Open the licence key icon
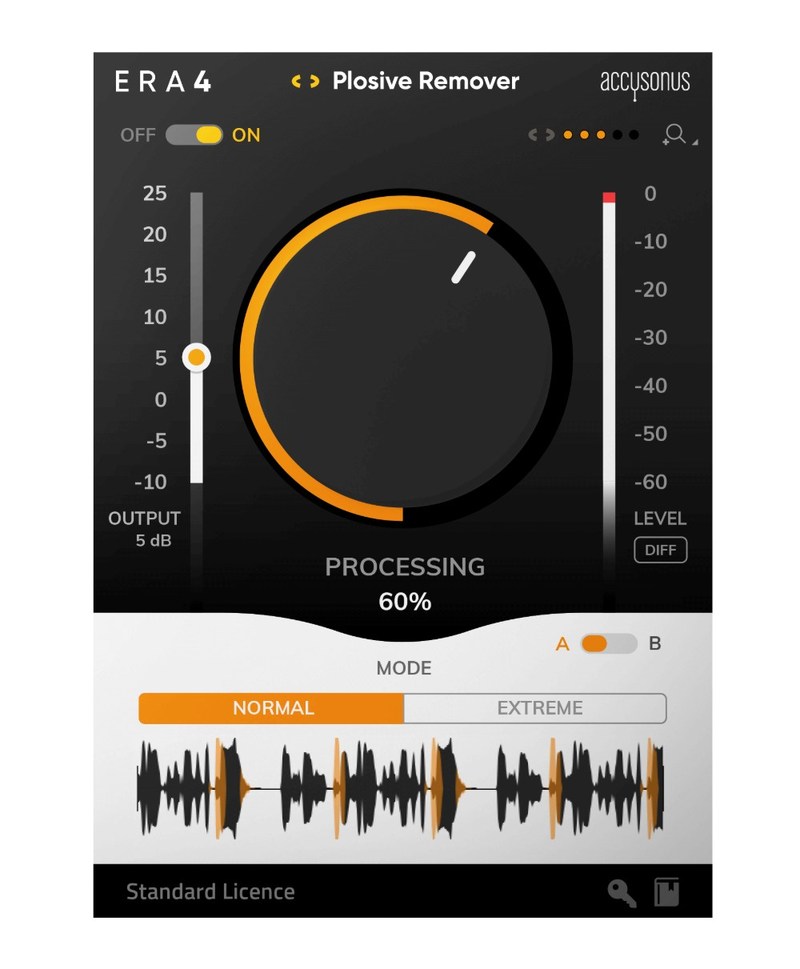The height and width of the screenshot is (969, 800). [622, 892]
